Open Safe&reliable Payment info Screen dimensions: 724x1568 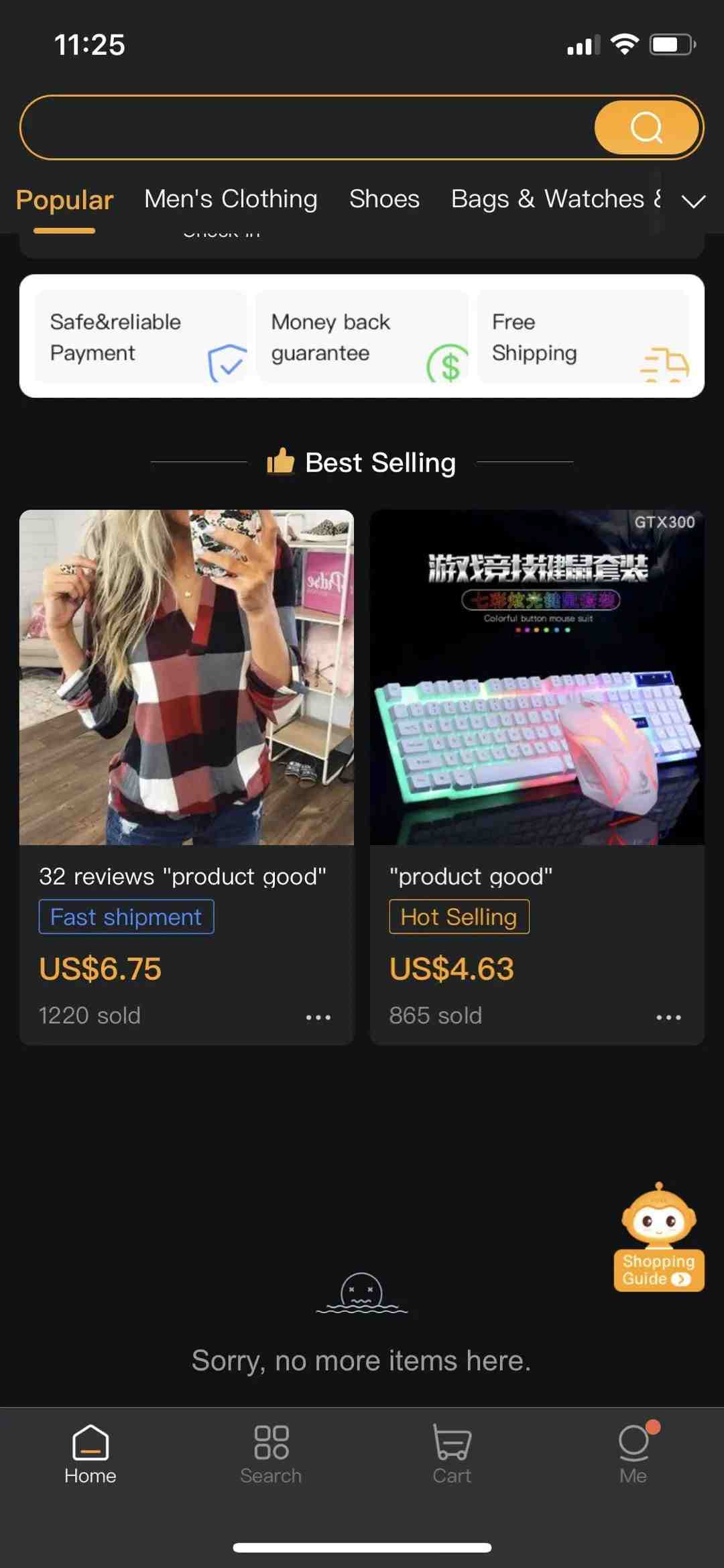(x=141, y=337)
